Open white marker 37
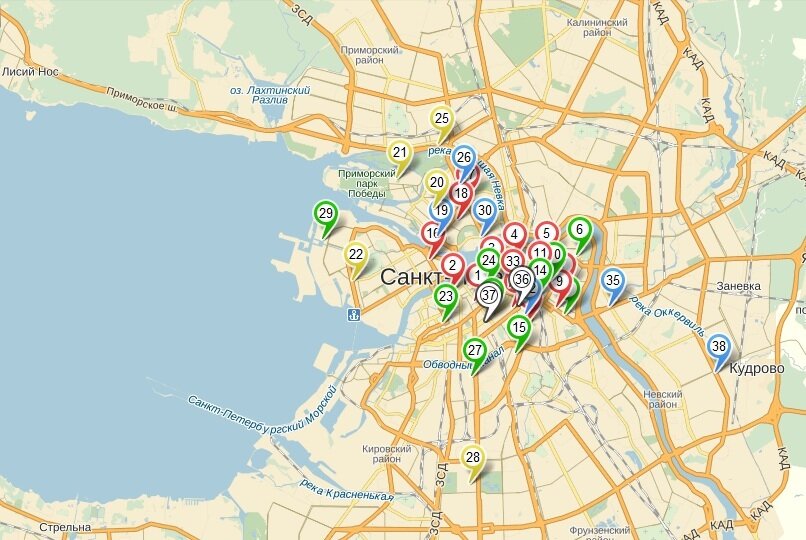The image size is (806, 540). tap(489, 295)
